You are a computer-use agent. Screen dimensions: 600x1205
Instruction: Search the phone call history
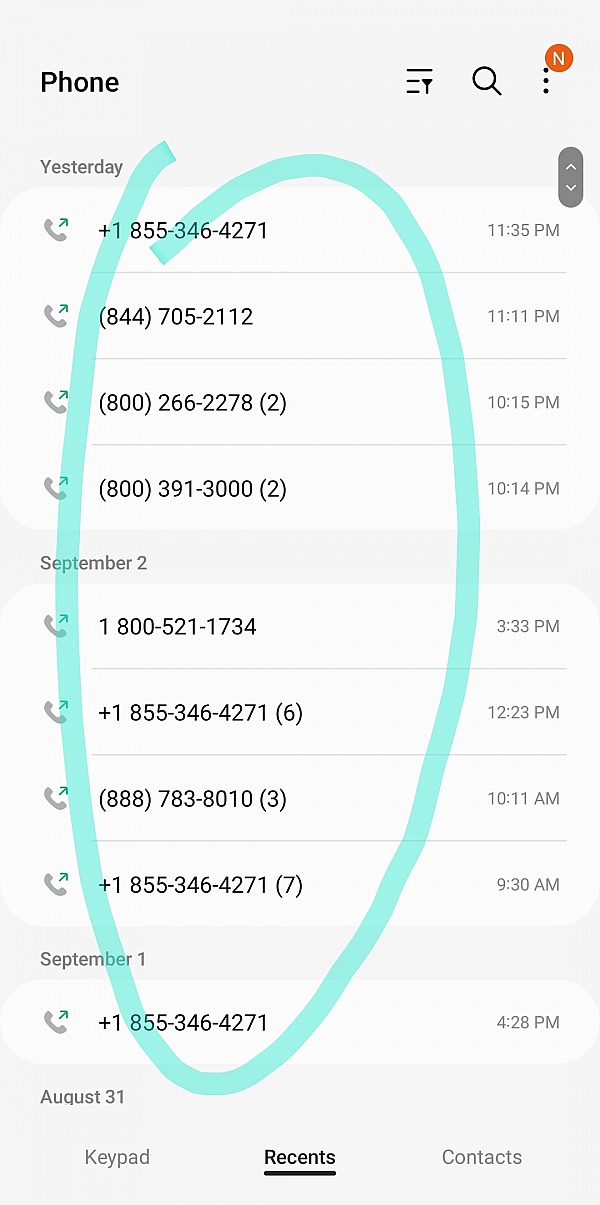(487, 82)
